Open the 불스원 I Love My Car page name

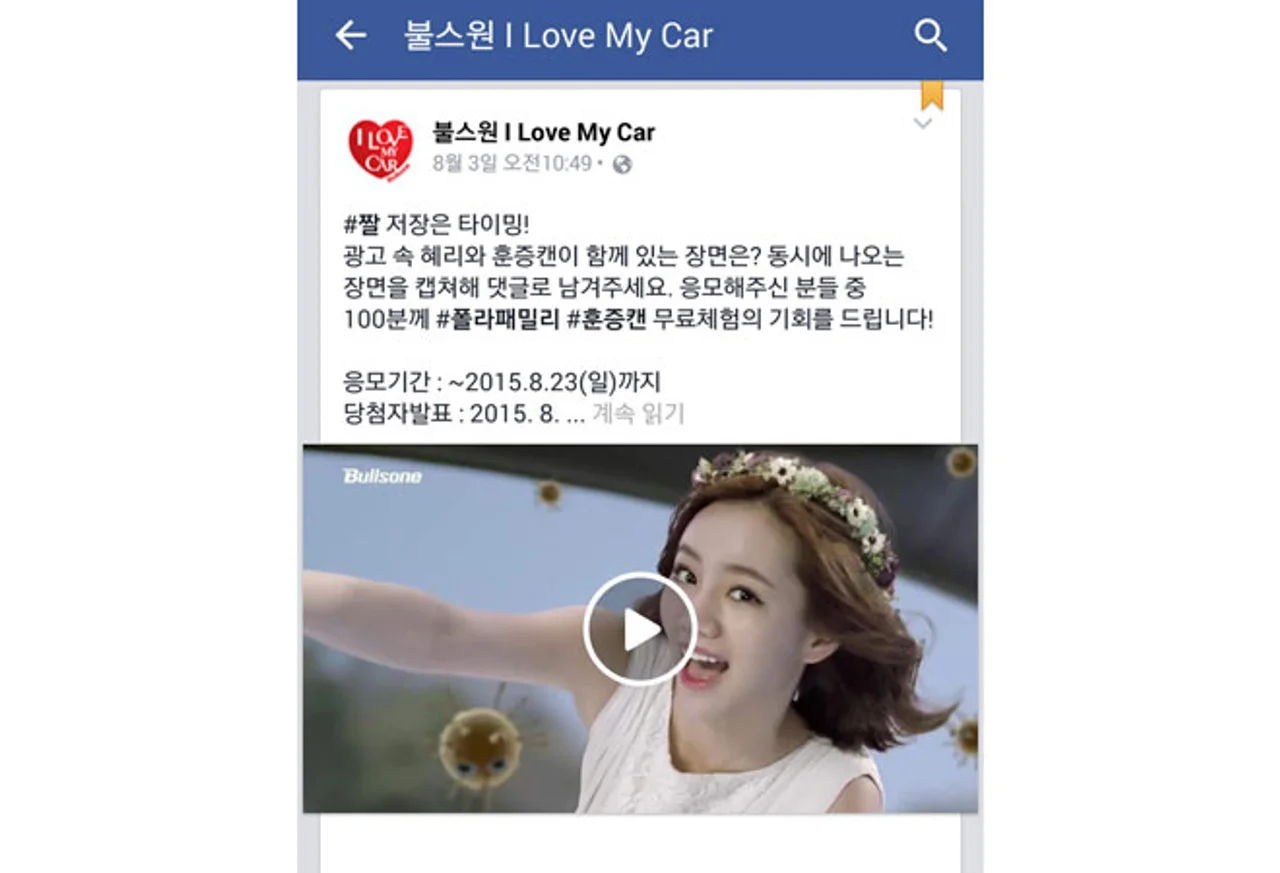[x=544, y=132]
